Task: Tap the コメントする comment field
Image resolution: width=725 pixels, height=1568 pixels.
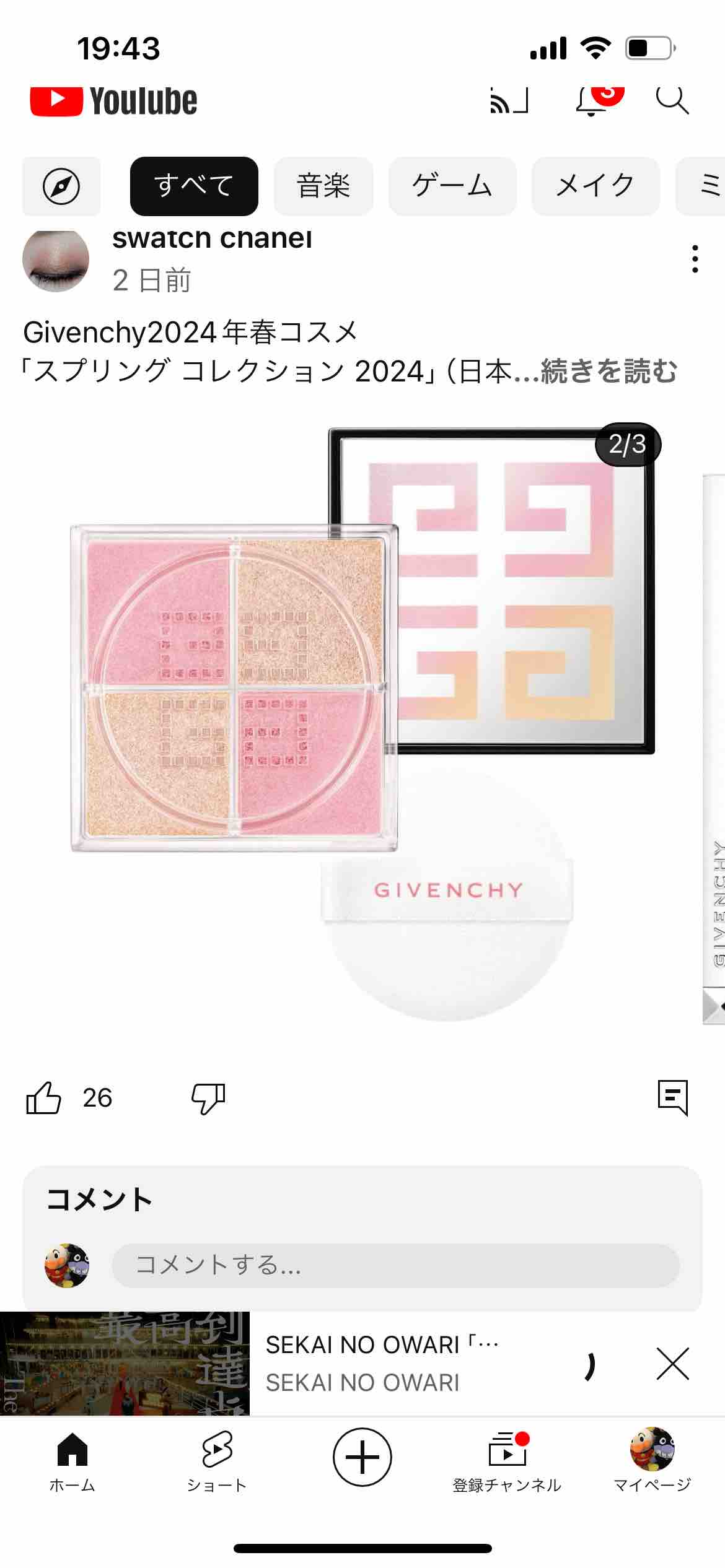Action: point(396,1265)
